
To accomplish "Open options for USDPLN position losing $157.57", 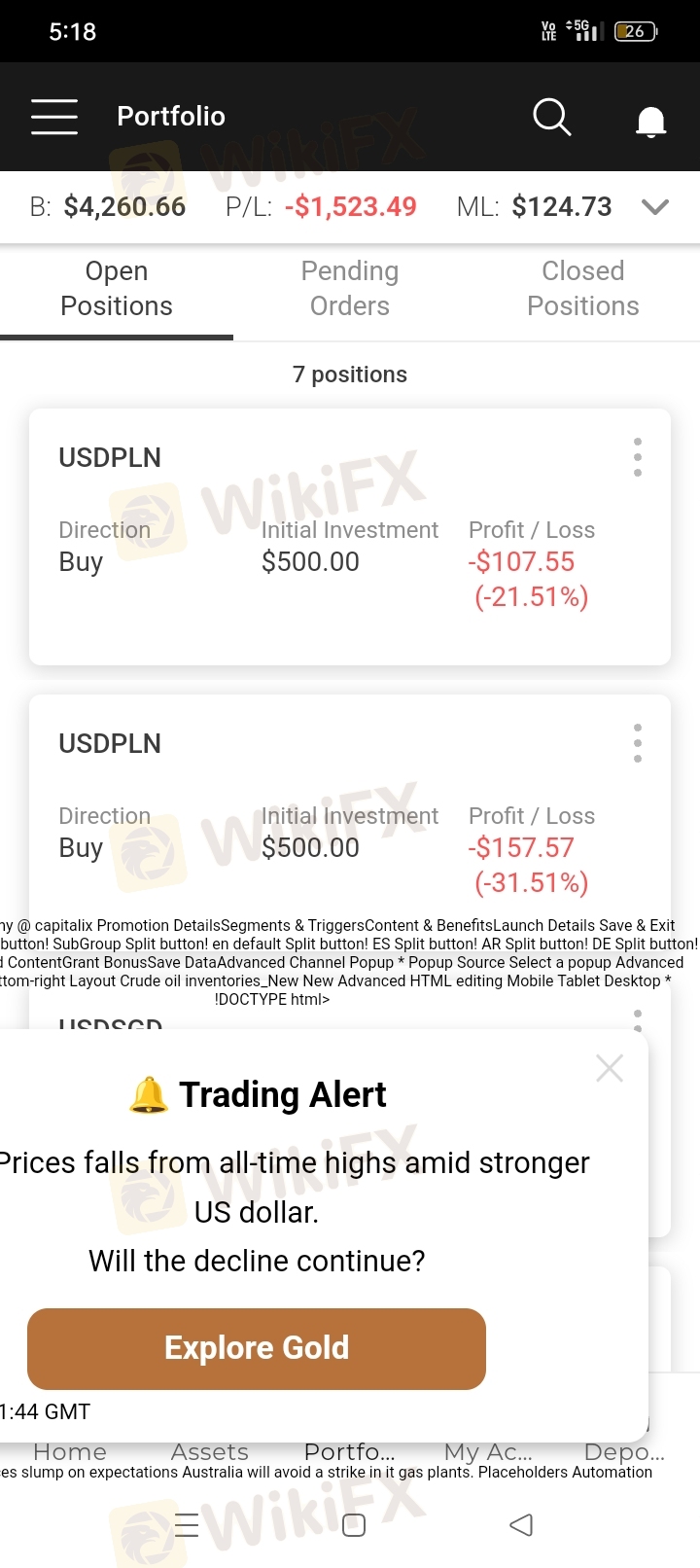I will (x=638, y=743).
